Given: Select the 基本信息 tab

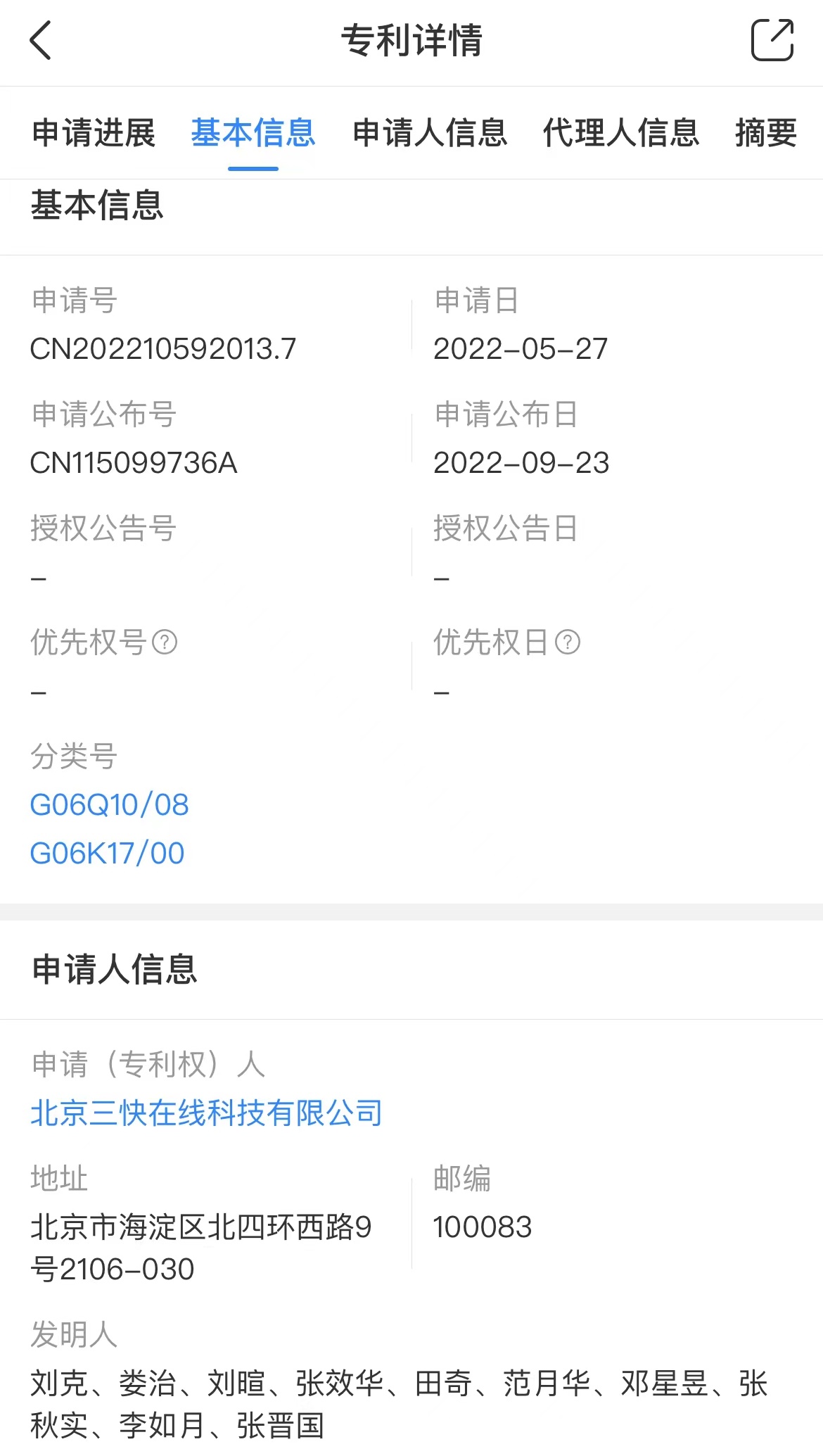Looking at the screenshot, I should click(253, 132).
